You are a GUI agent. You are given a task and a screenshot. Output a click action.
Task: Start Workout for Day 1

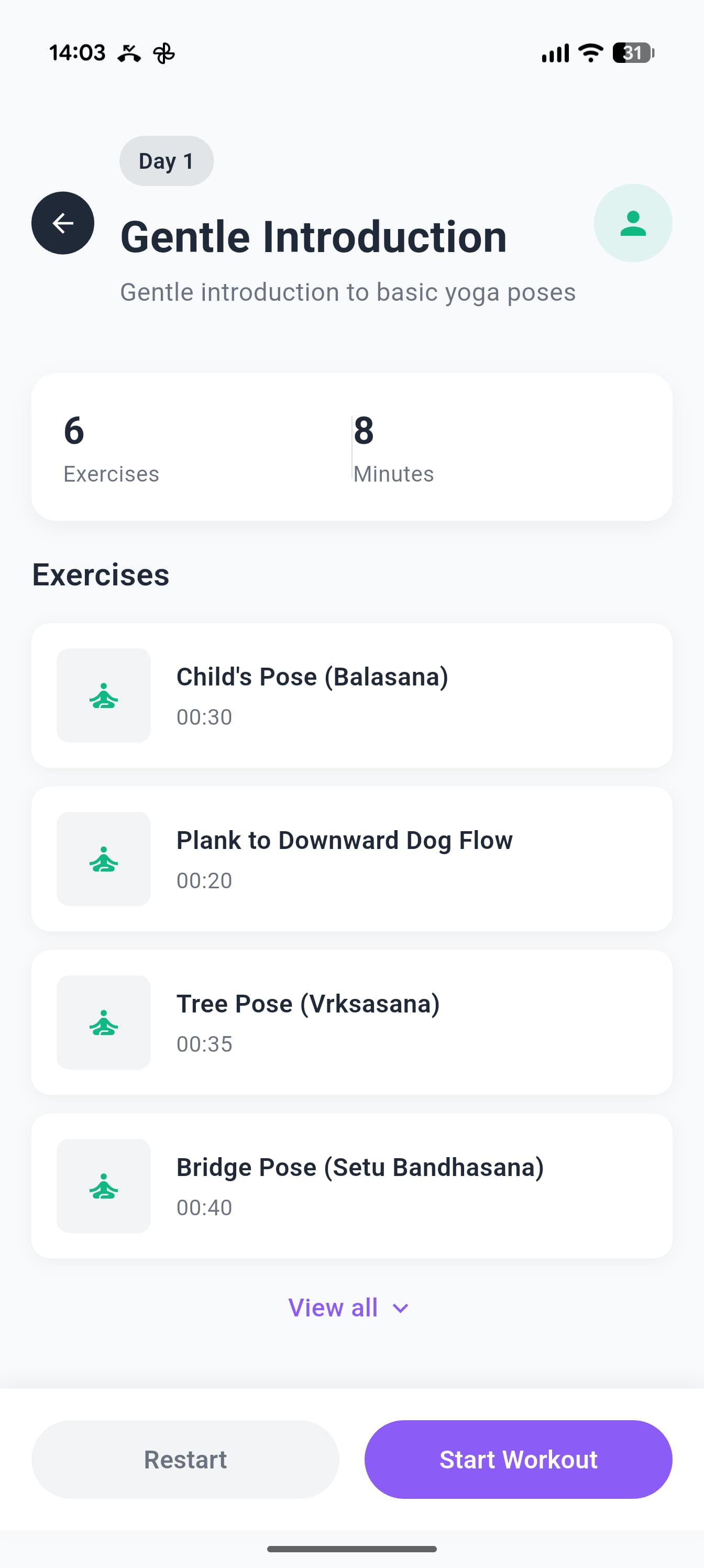pos(519,1459)
